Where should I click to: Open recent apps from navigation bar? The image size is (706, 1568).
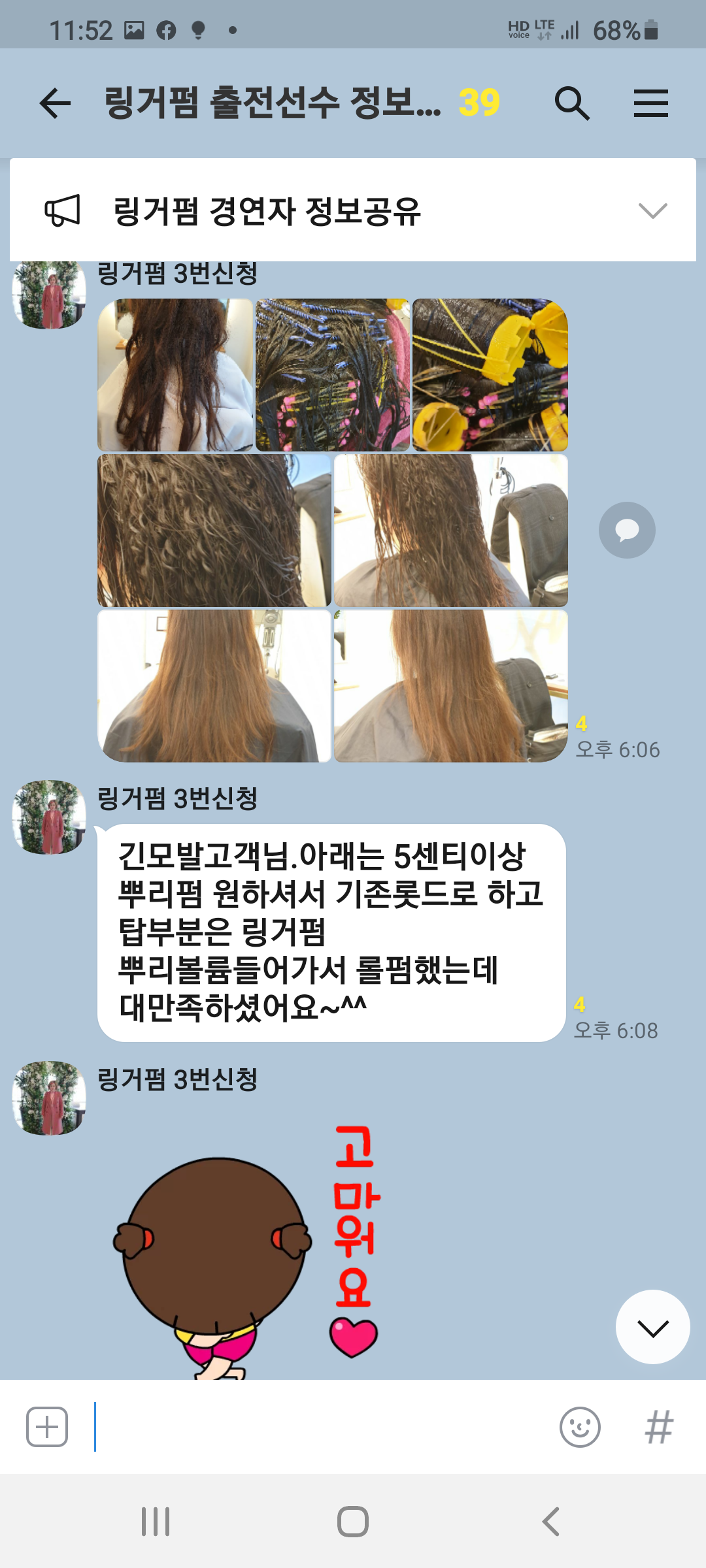156,1522
